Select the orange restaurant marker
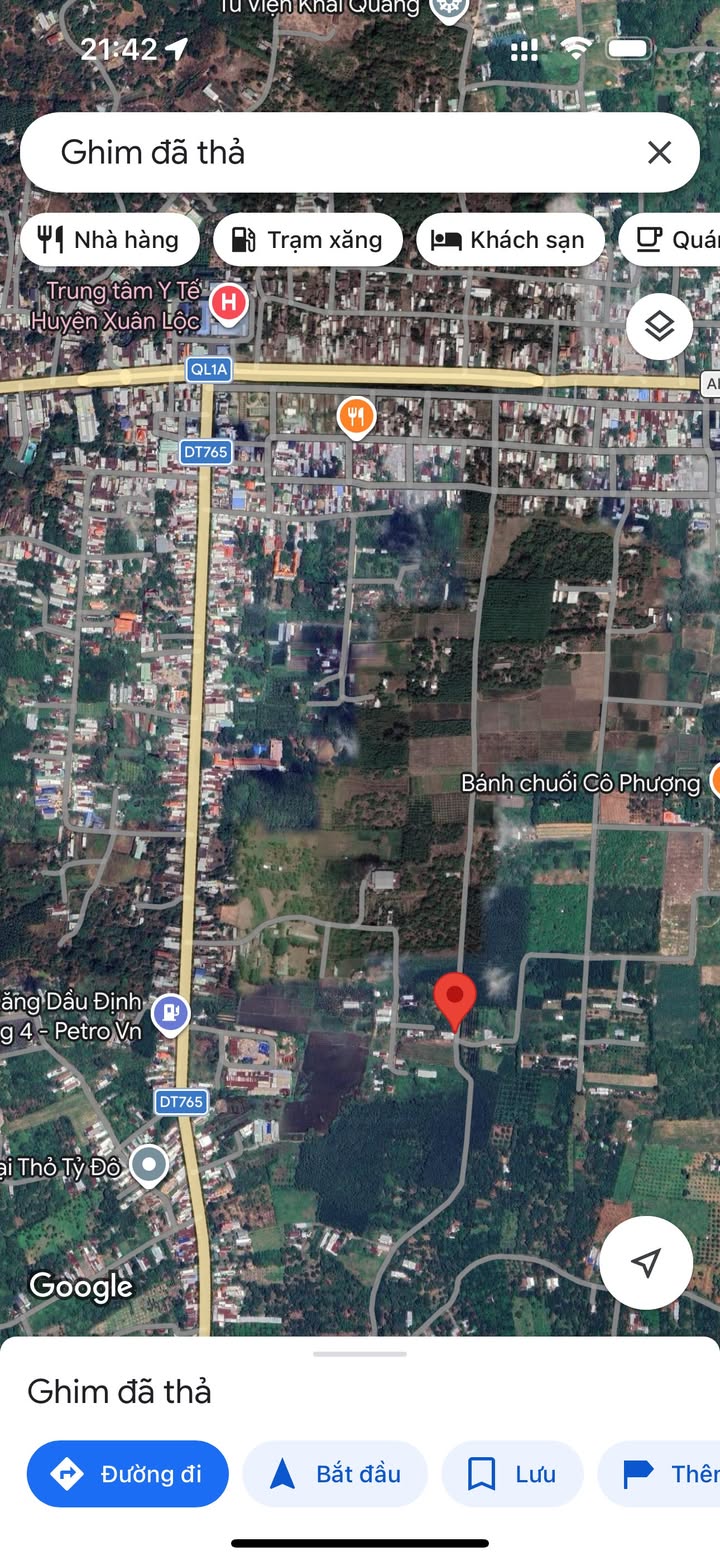This screenshot has height=1561, width=720. pyautogui.click(x=356, y=416)
